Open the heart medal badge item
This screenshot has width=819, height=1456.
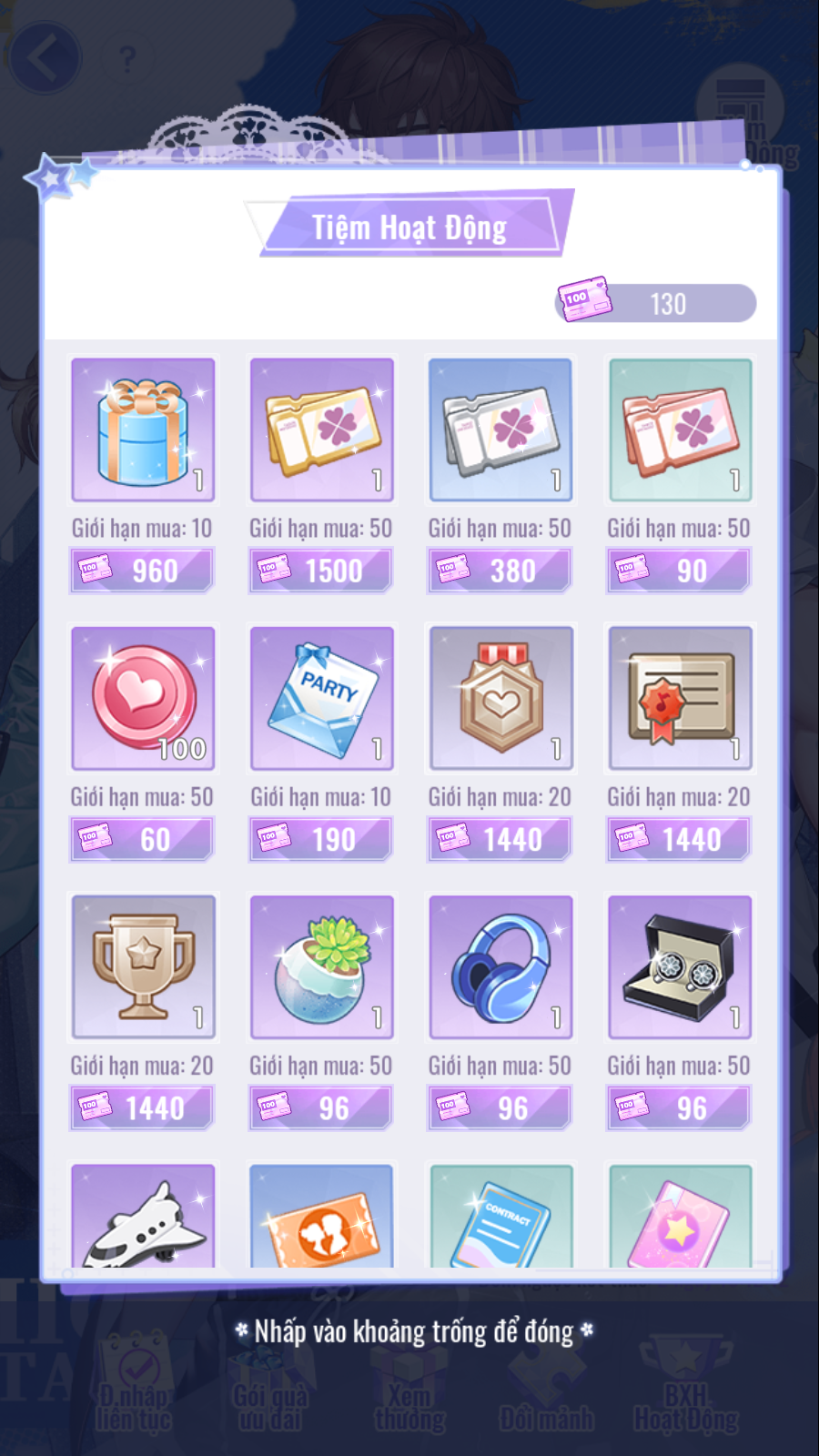[500, 698]
